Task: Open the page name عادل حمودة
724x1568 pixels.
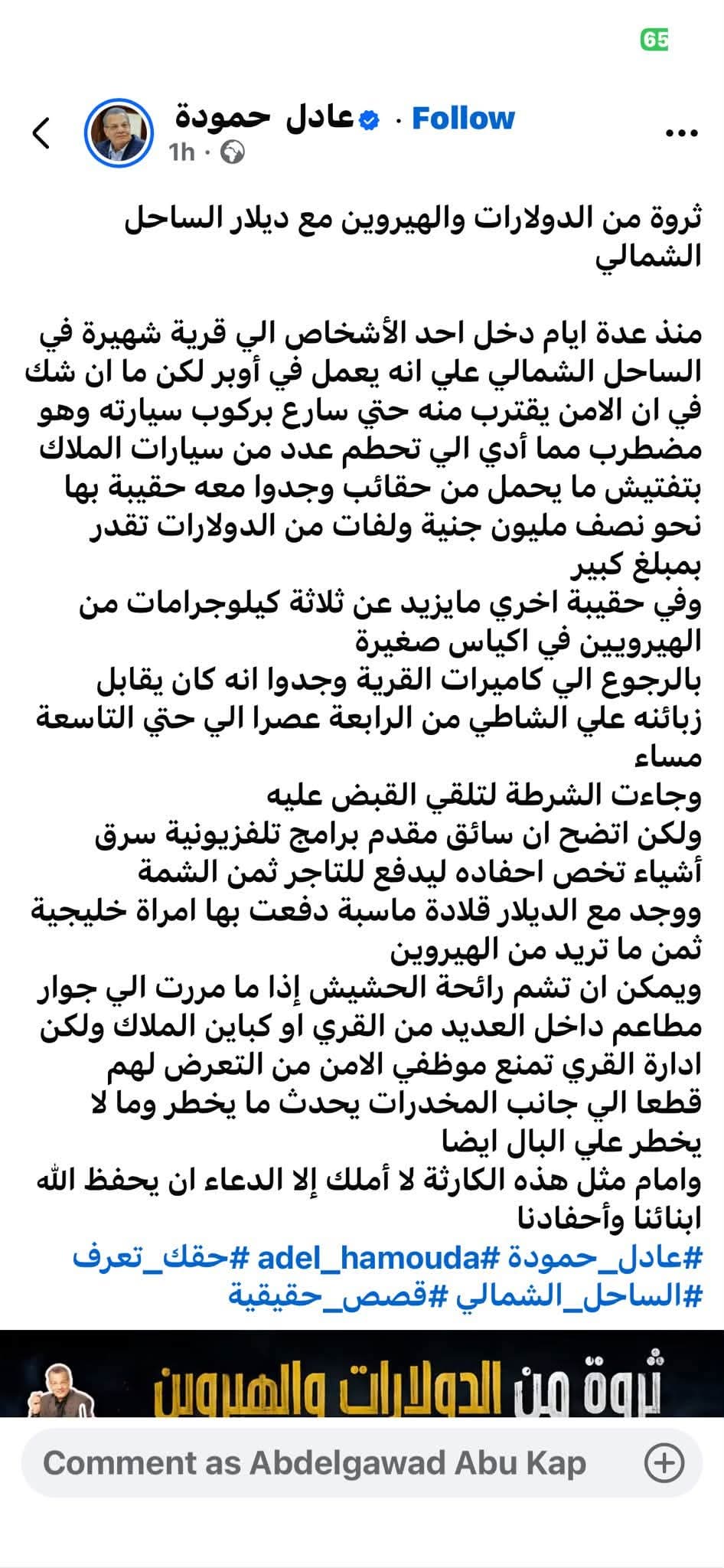Action: [265, 118]
